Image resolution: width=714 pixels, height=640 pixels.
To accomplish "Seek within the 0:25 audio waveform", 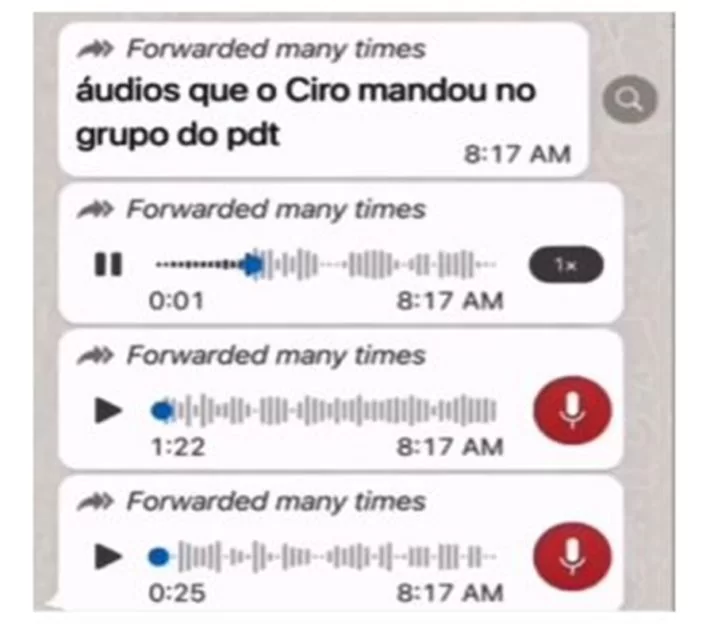I will [x=330, y=556].
